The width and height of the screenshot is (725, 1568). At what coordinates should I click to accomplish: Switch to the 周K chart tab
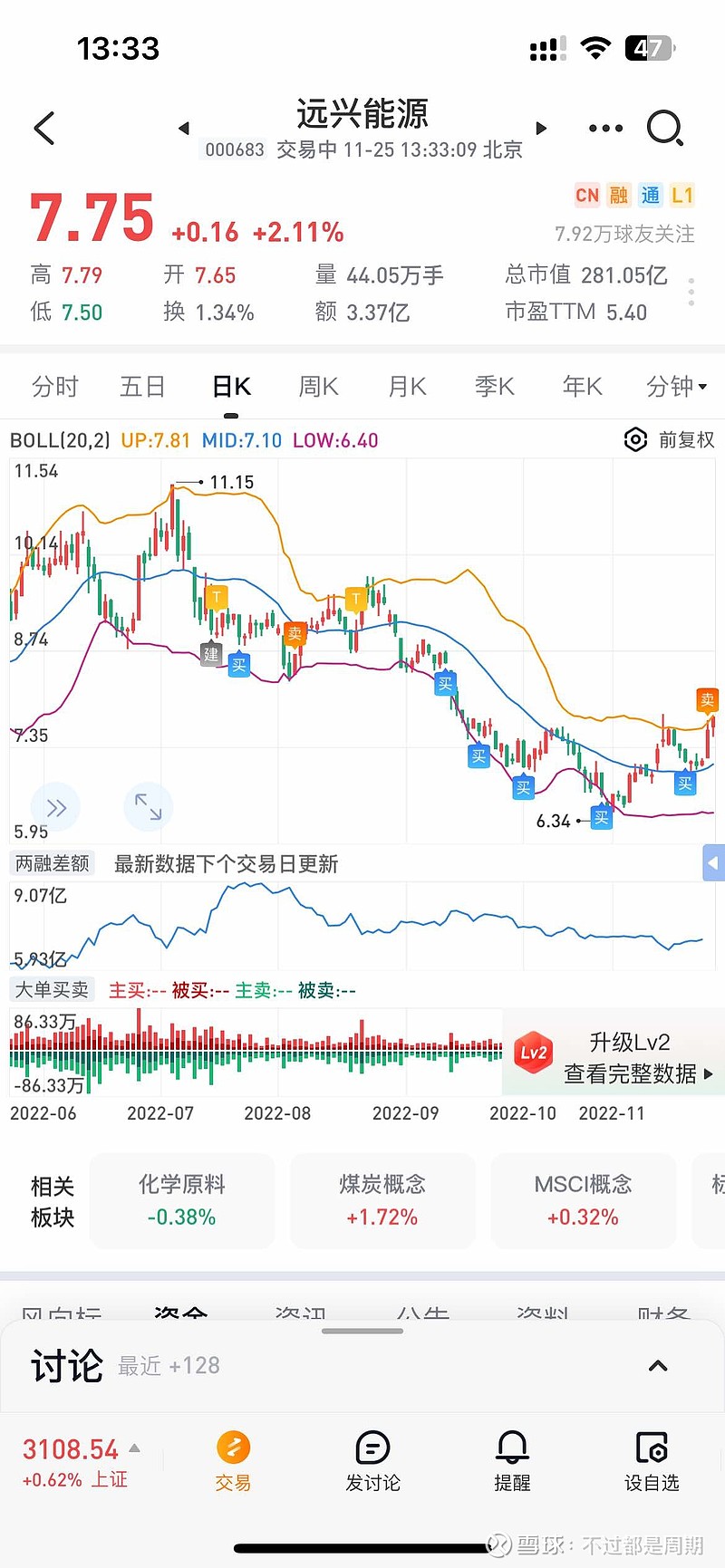[x=319, y=387]
